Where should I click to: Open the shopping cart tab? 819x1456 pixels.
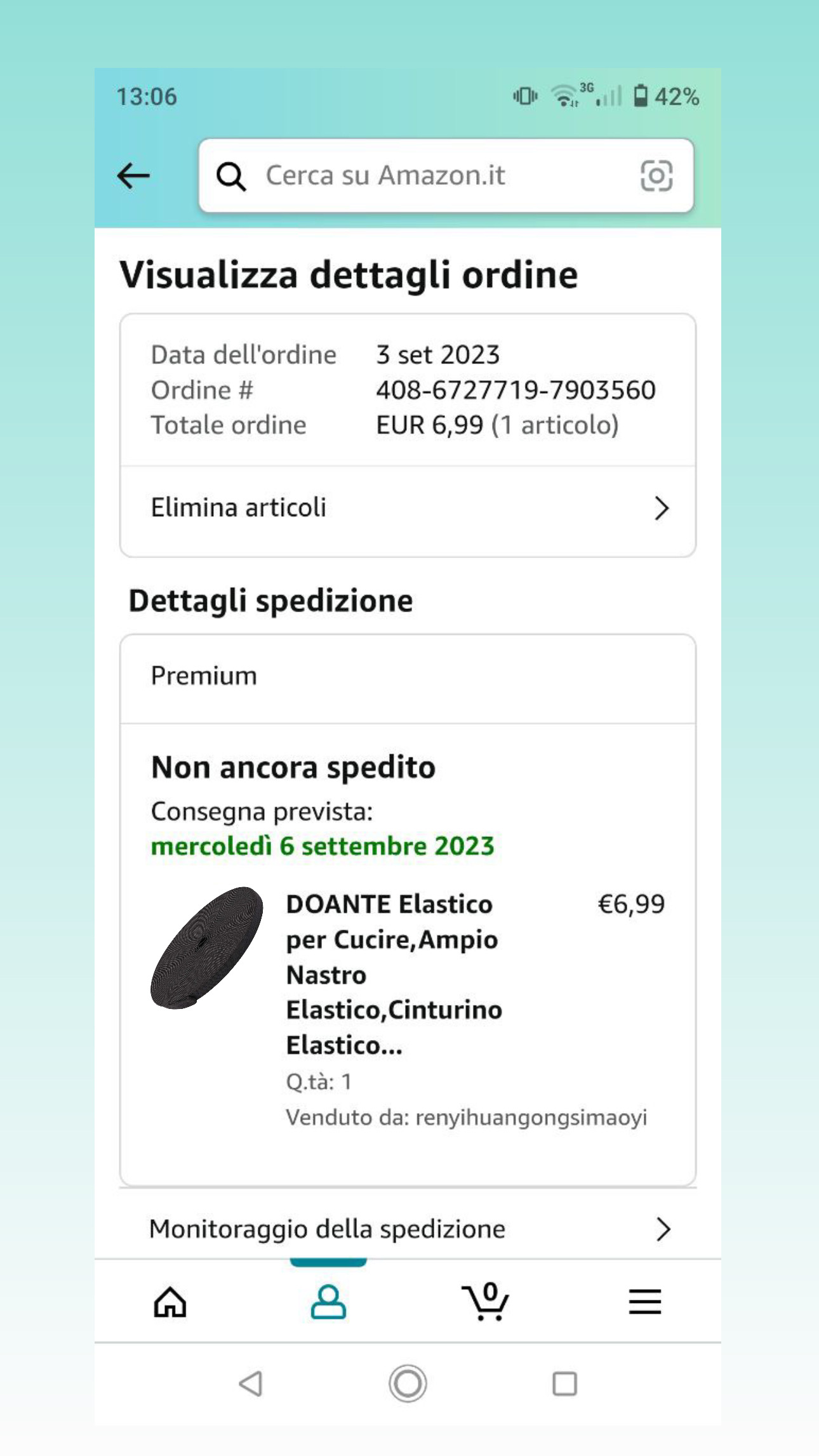486,1302
